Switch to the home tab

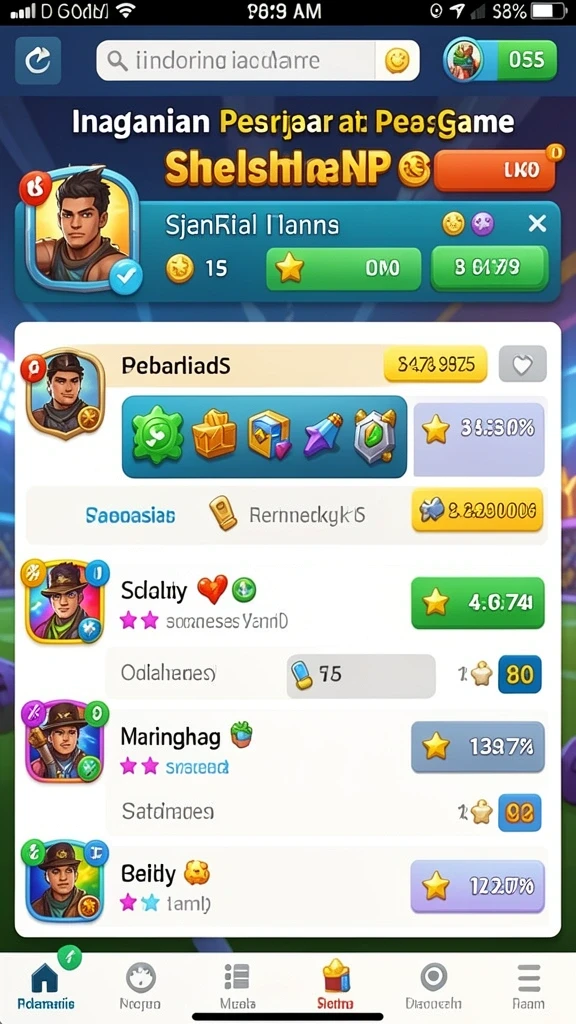coord(45,986)
